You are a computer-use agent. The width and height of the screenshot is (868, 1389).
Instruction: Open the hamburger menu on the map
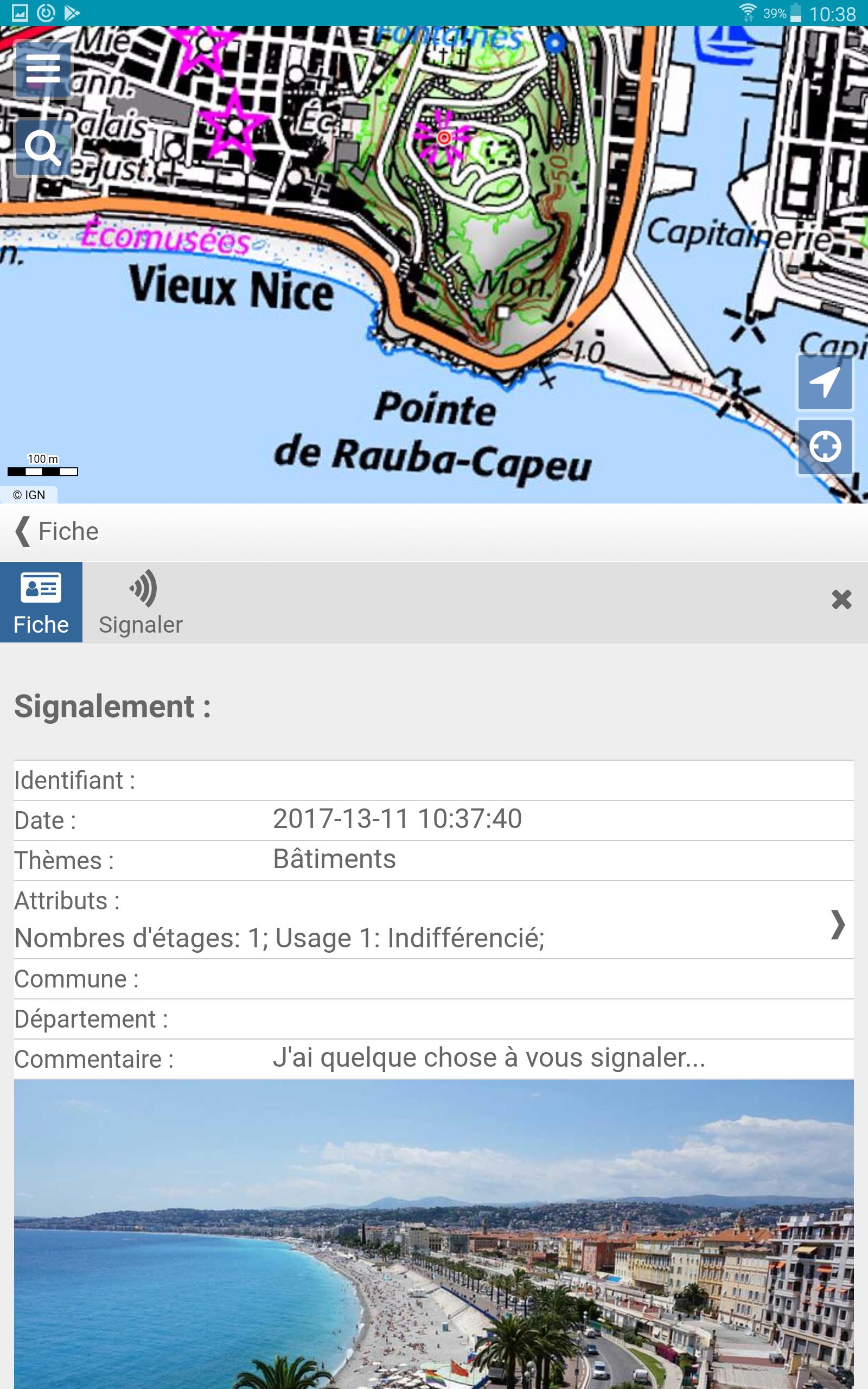43,70
